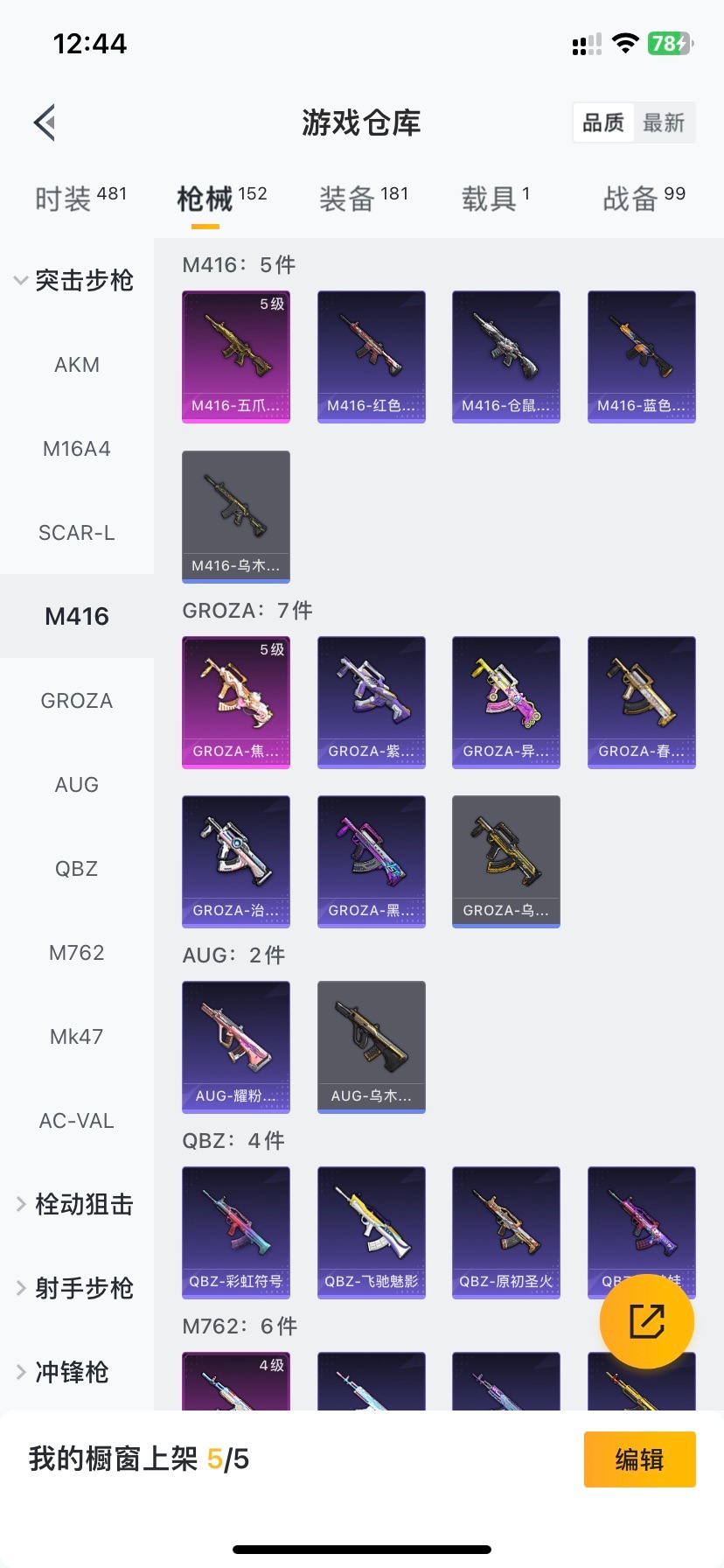724x1568 pixels.
Task: View the AUG-耀粉 skin
Action: [236, 1046]
